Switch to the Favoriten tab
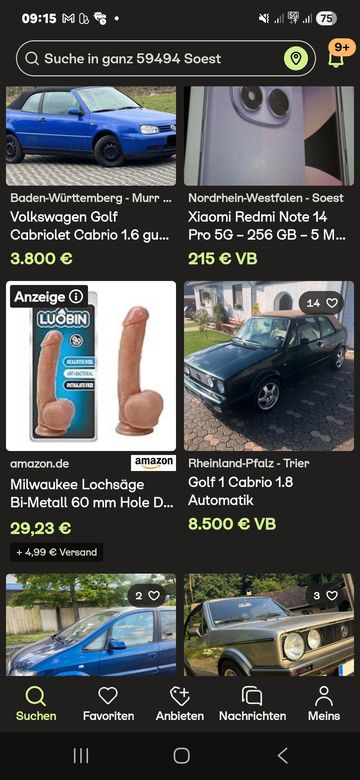This screenshot has width=360, height=780. tap(108, 704)
